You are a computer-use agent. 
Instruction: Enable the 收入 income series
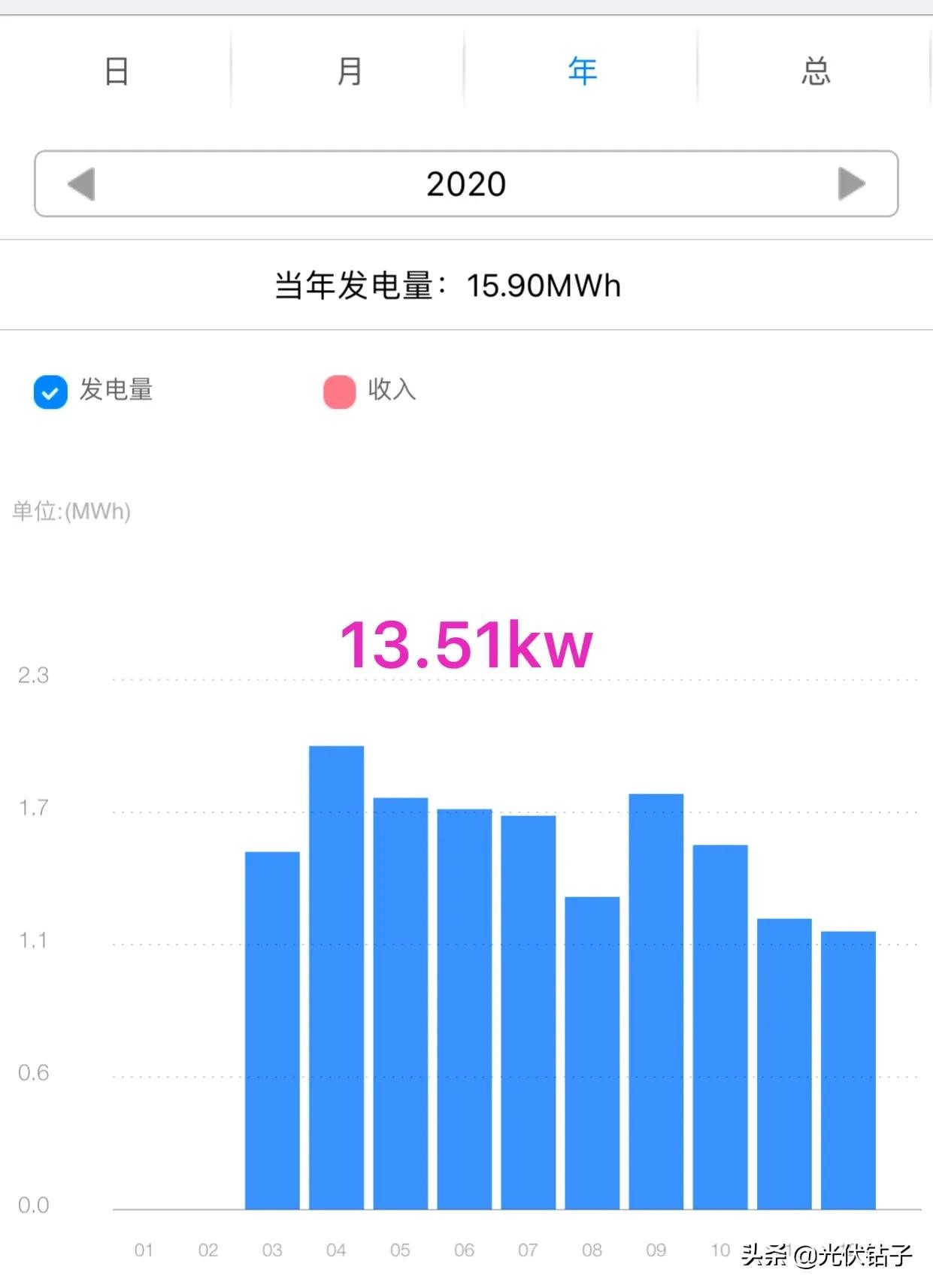(x=339, y=392)
